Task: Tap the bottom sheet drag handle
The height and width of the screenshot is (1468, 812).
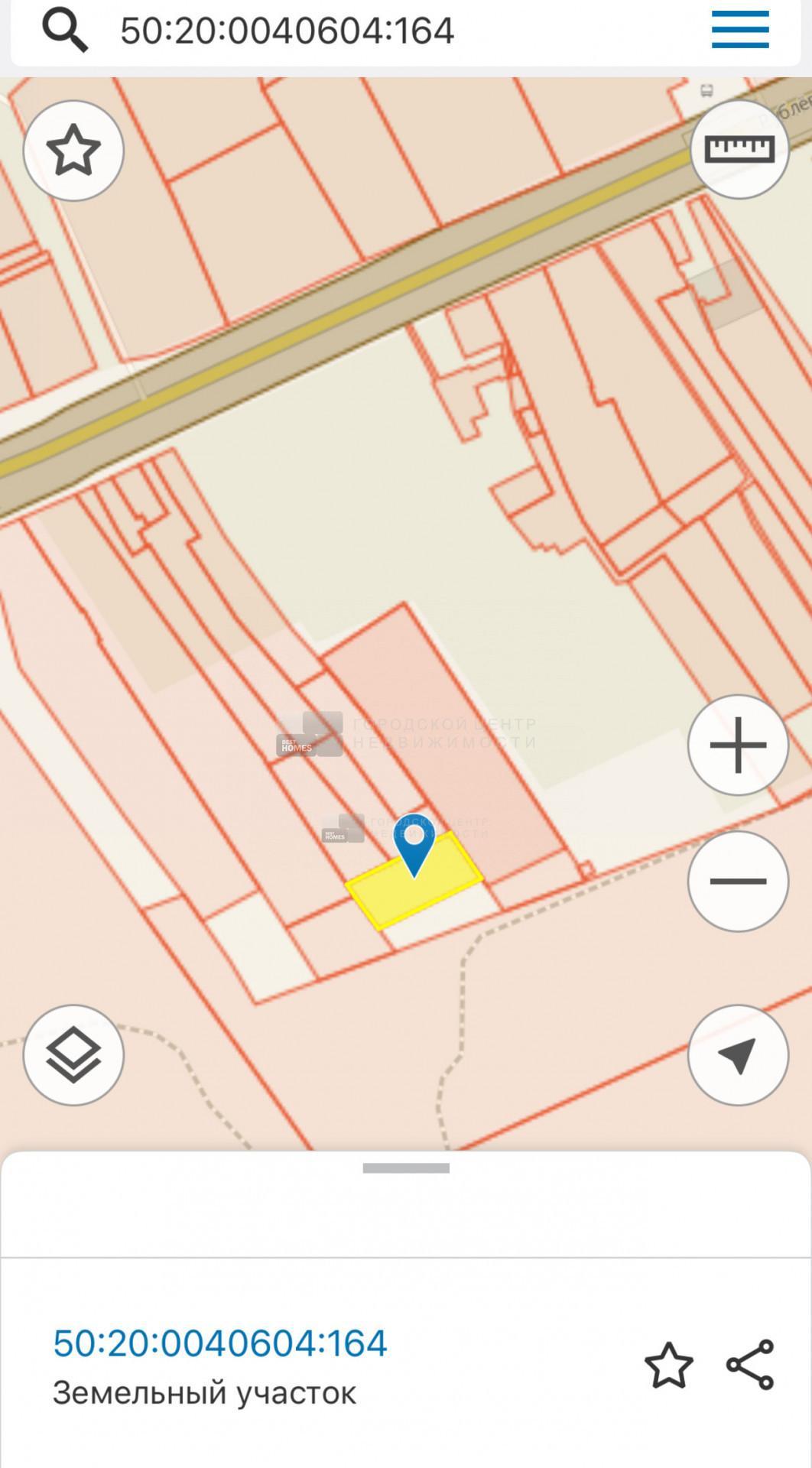Action: (x=406, y=1168)
